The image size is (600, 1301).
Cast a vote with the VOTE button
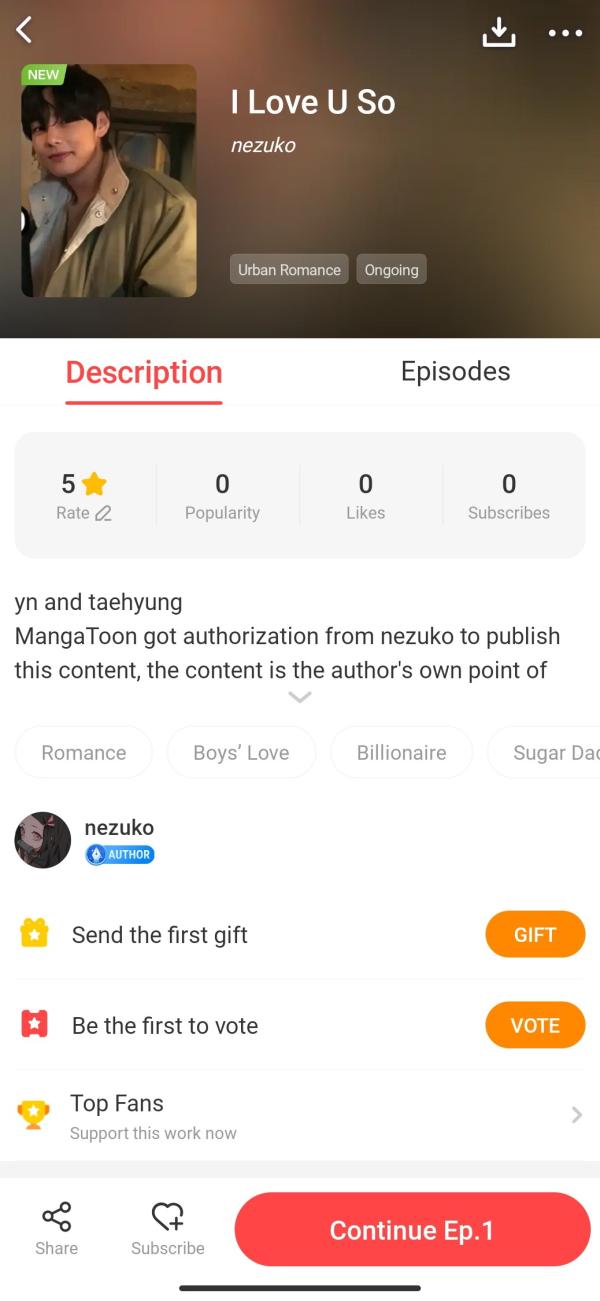(534, 1025)
